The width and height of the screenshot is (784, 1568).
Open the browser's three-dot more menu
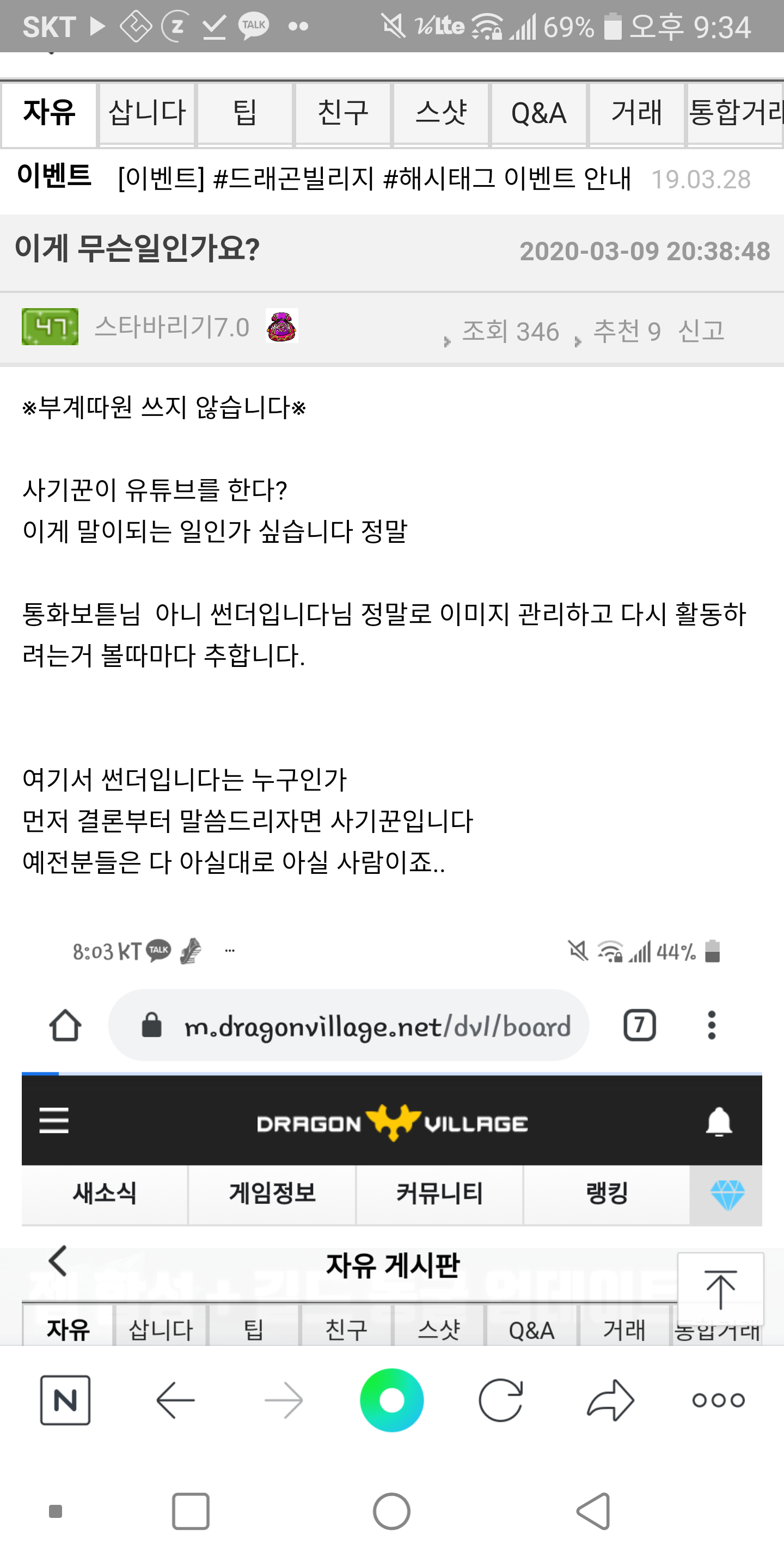point(718,1400)
